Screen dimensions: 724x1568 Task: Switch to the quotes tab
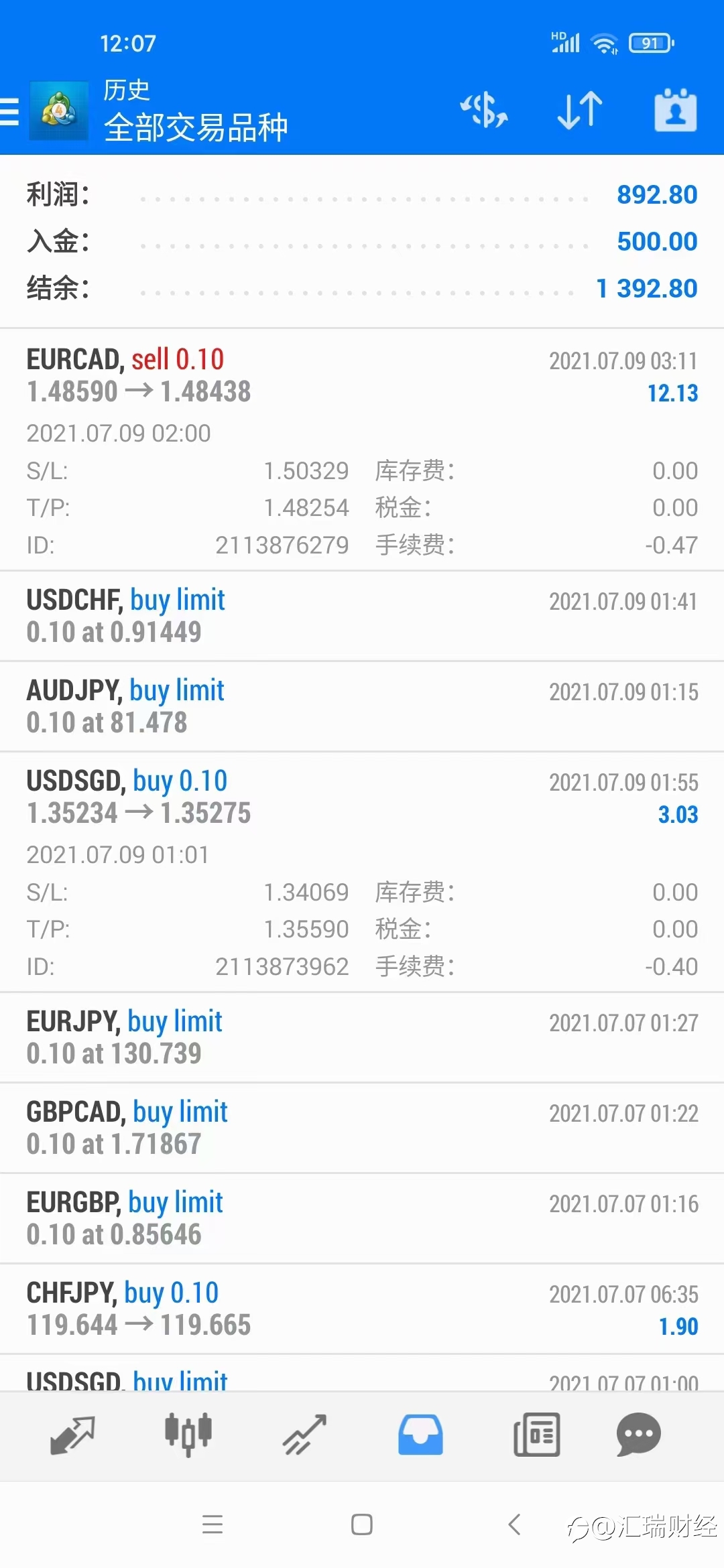[72, 1435]
